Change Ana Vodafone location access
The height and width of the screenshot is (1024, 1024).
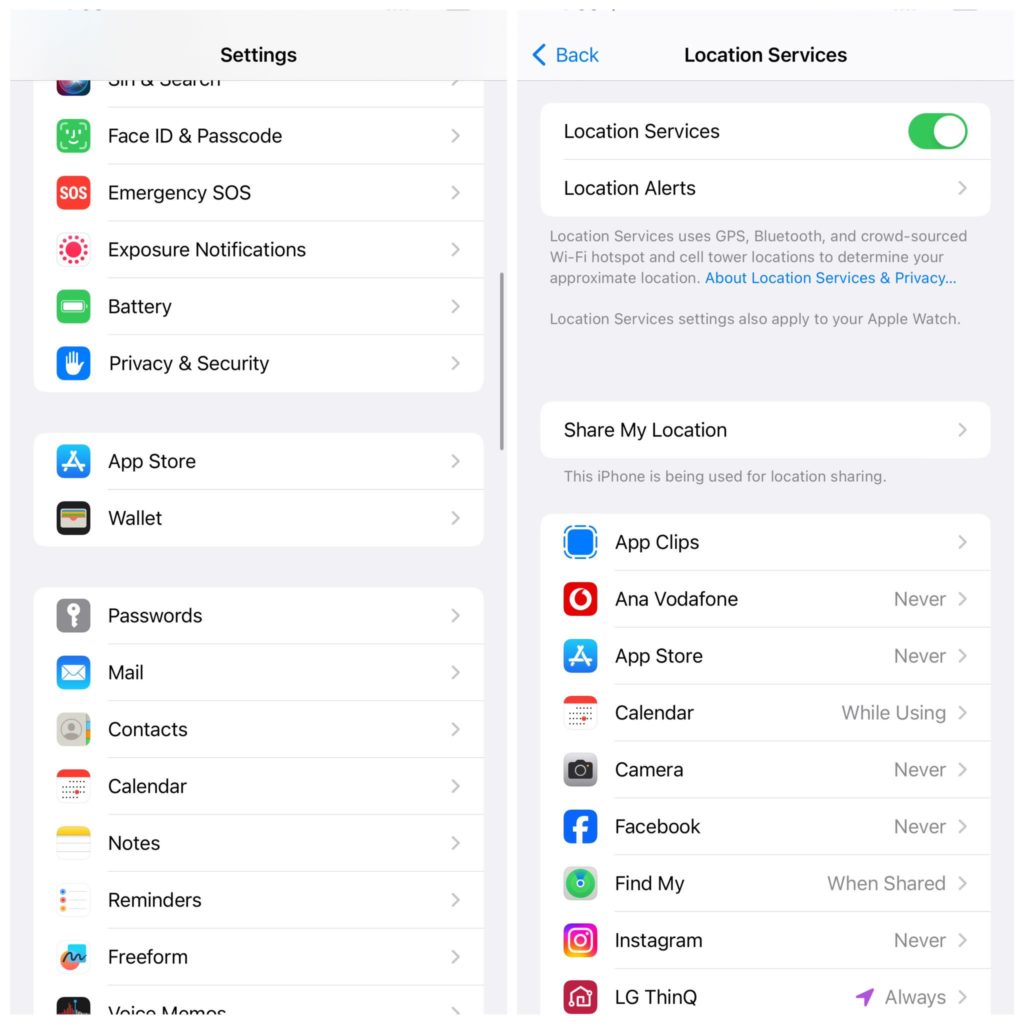765,599
